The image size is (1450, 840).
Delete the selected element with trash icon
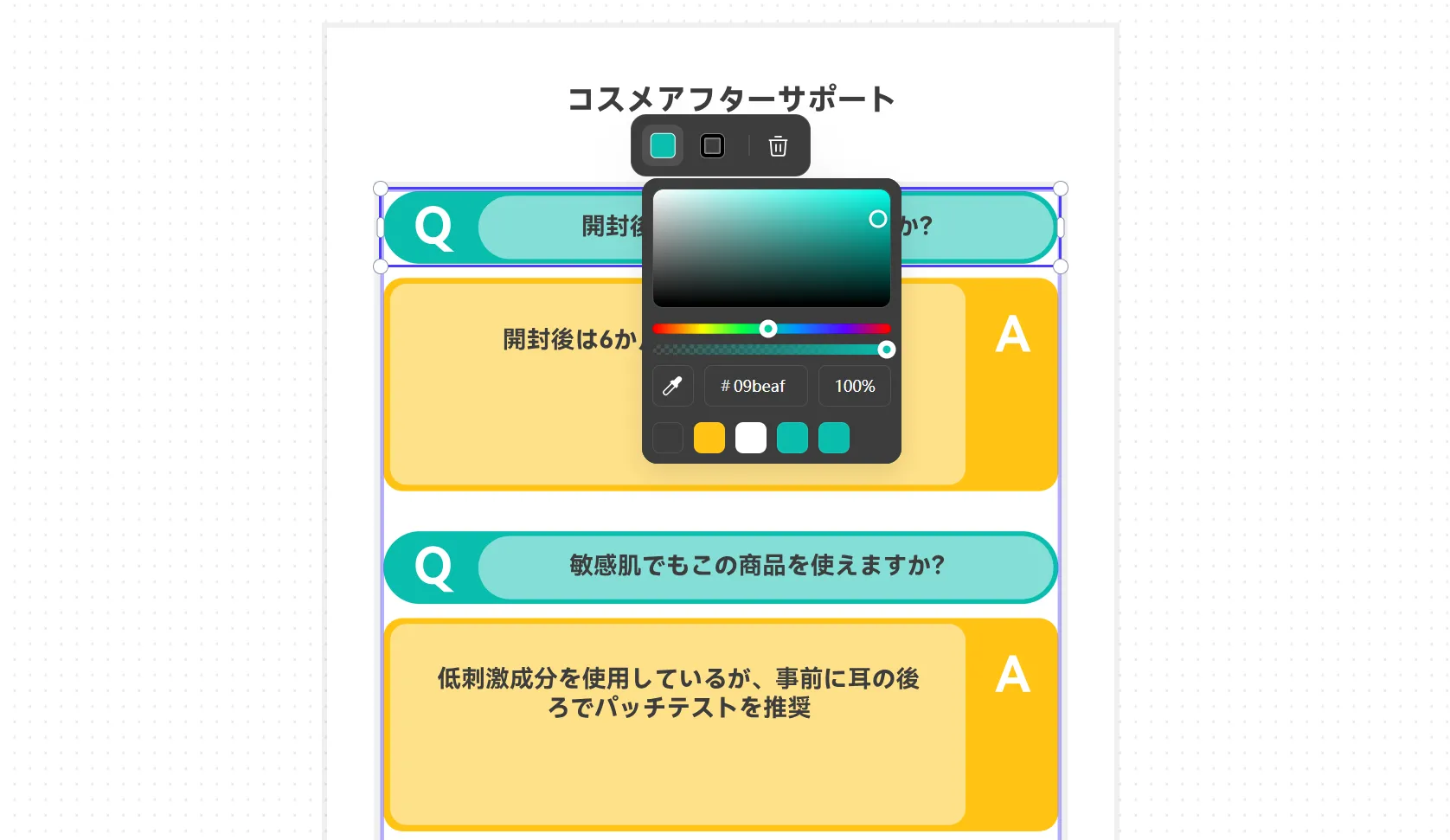point(778,146)
